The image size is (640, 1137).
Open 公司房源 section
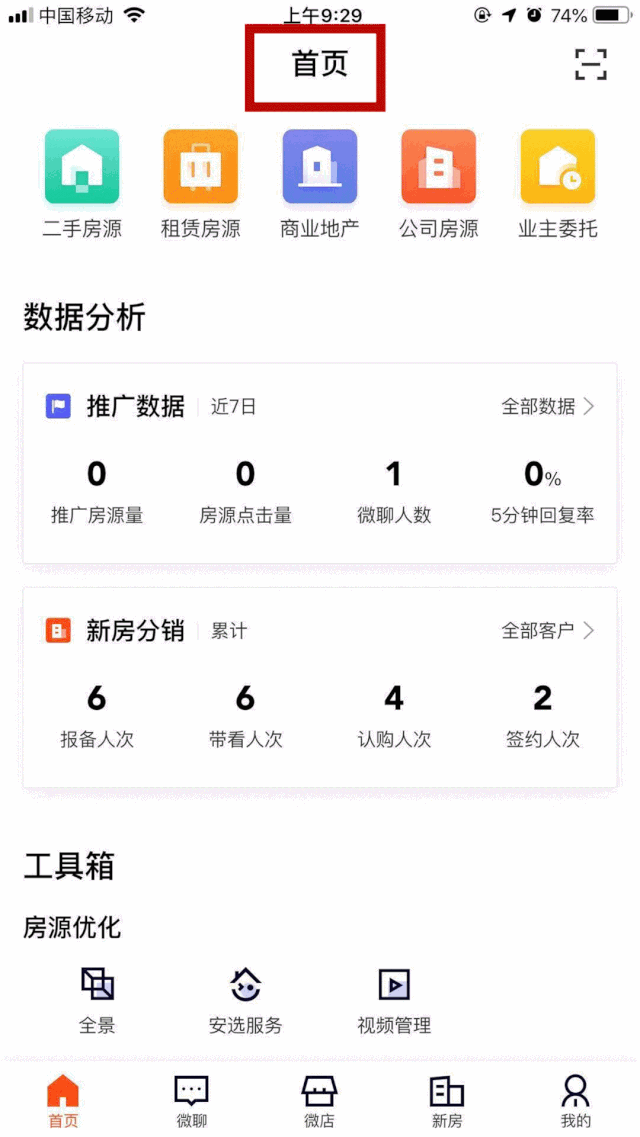tap(438, 168)
